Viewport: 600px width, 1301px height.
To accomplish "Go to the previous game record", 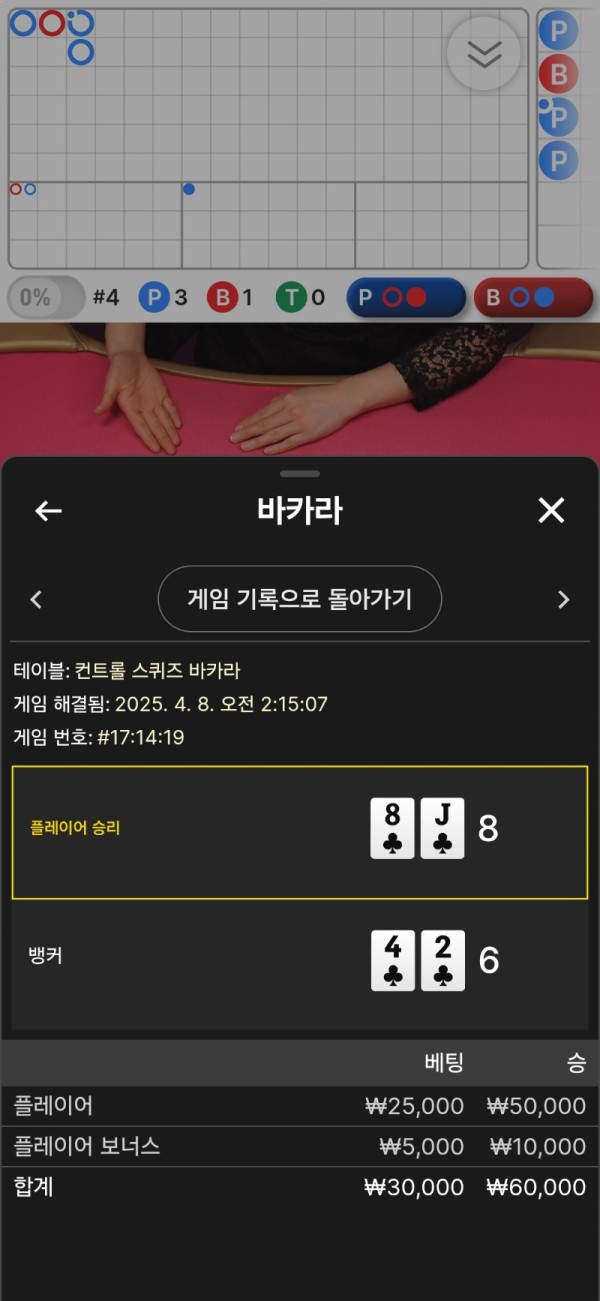I will [37, 600].
